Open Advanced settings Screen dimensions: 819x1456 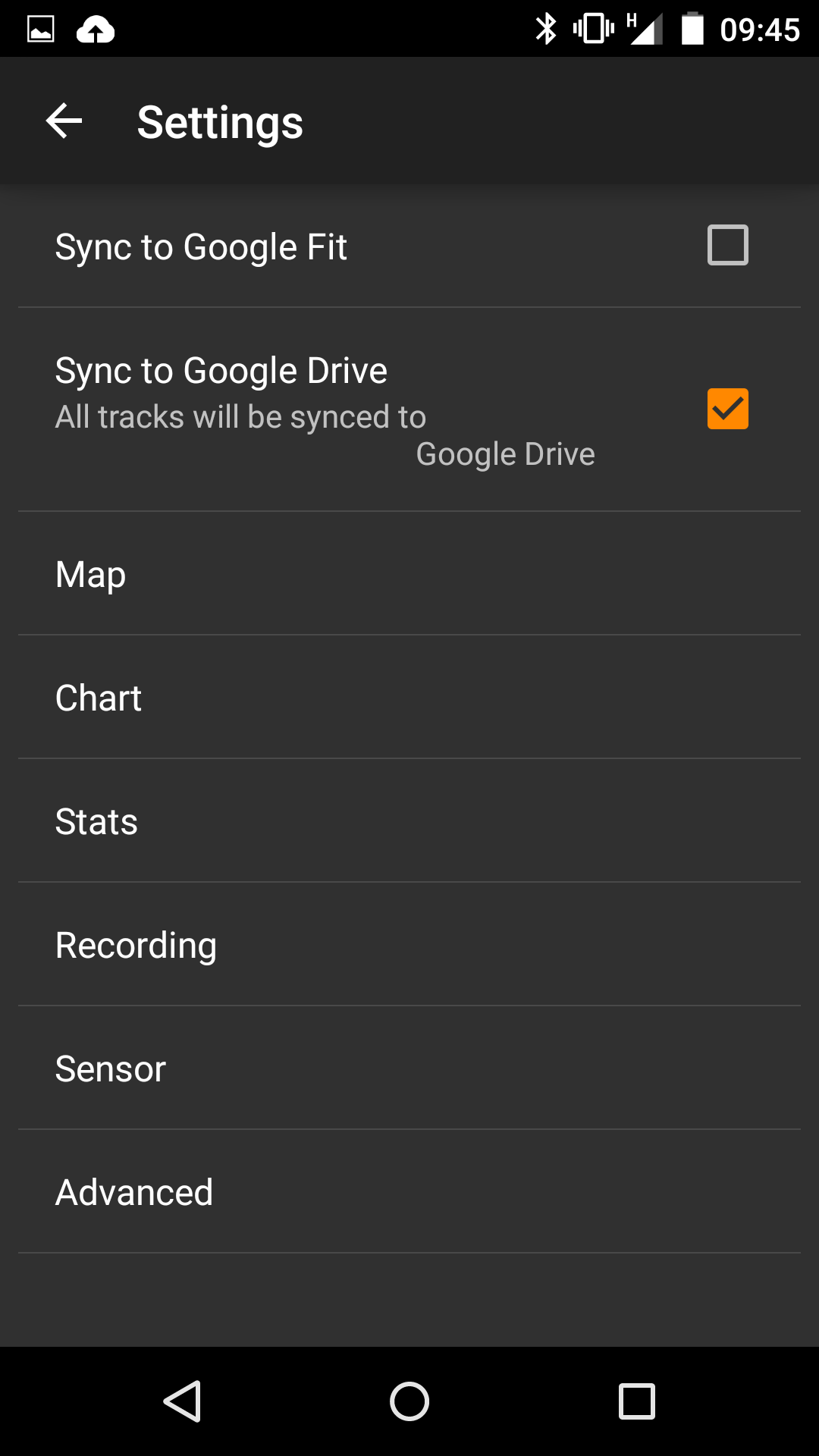[409, 1191]
